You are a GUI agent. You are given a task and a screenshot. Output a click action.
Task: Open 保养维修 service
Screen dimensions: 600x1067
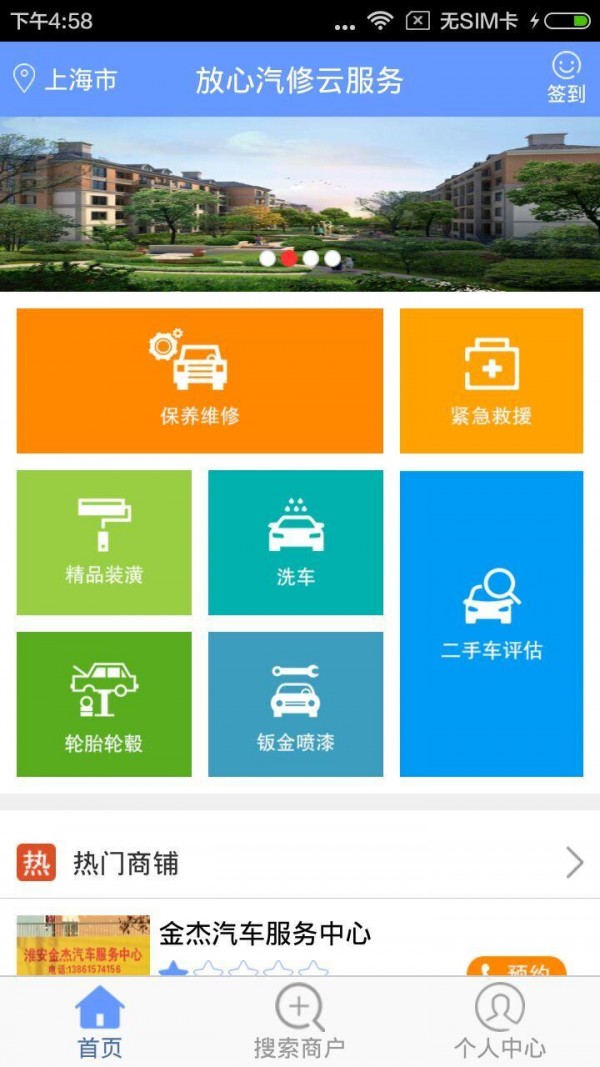200,381
